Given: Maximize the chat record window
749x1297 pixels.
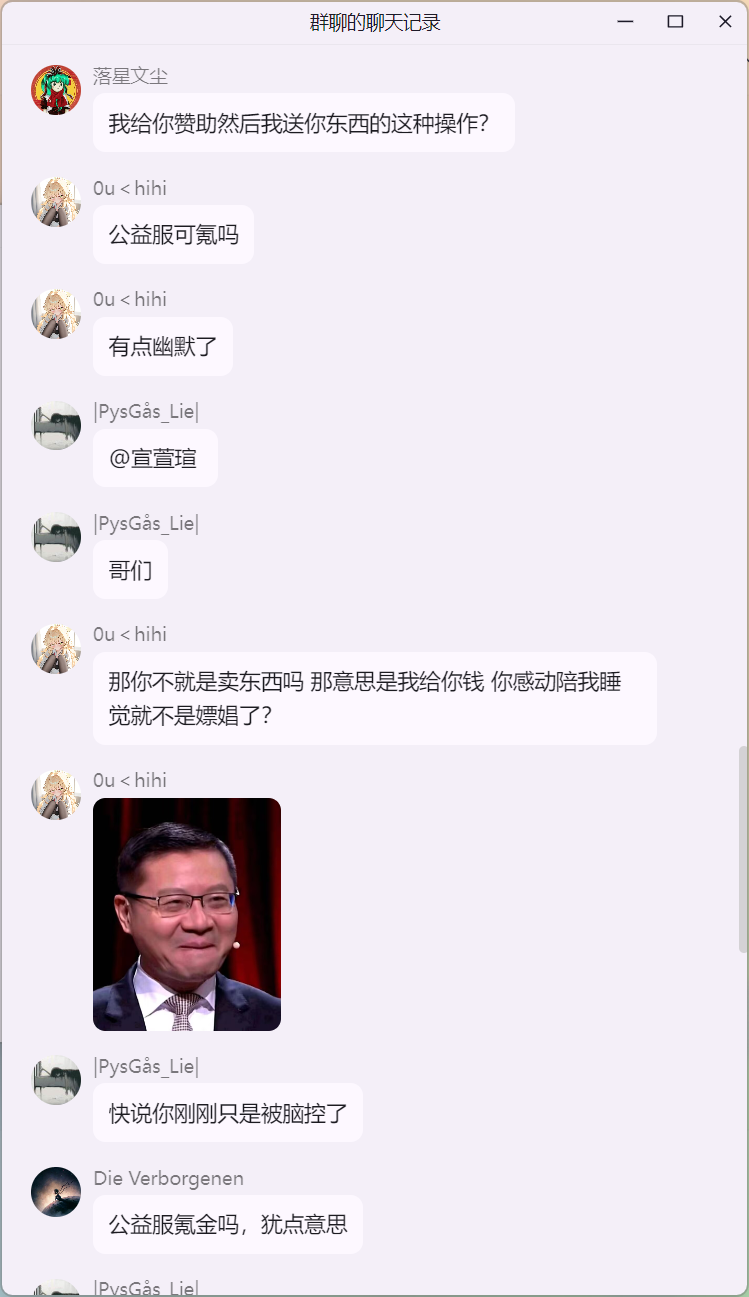Looking at the screenshot, I should point(675,22).
